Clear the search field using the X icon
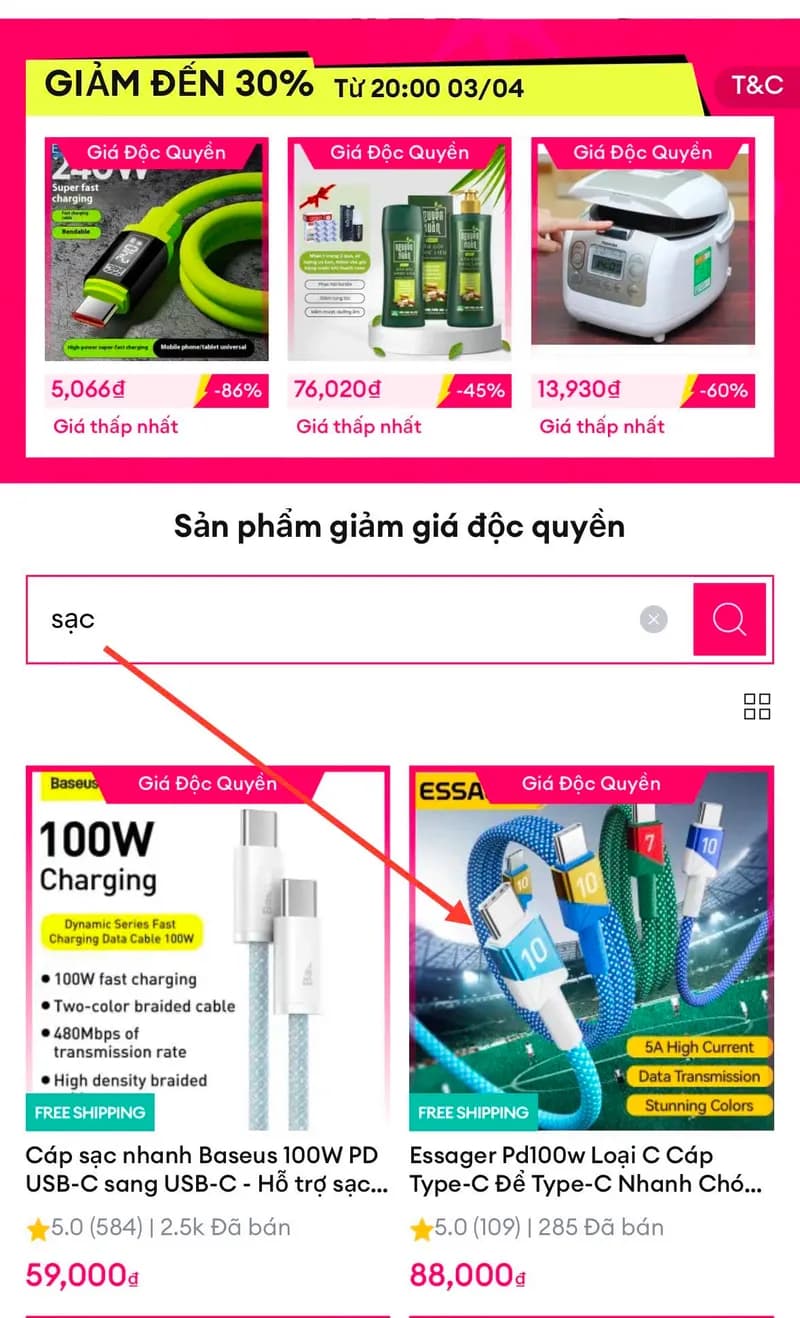 tap(653, 619)
